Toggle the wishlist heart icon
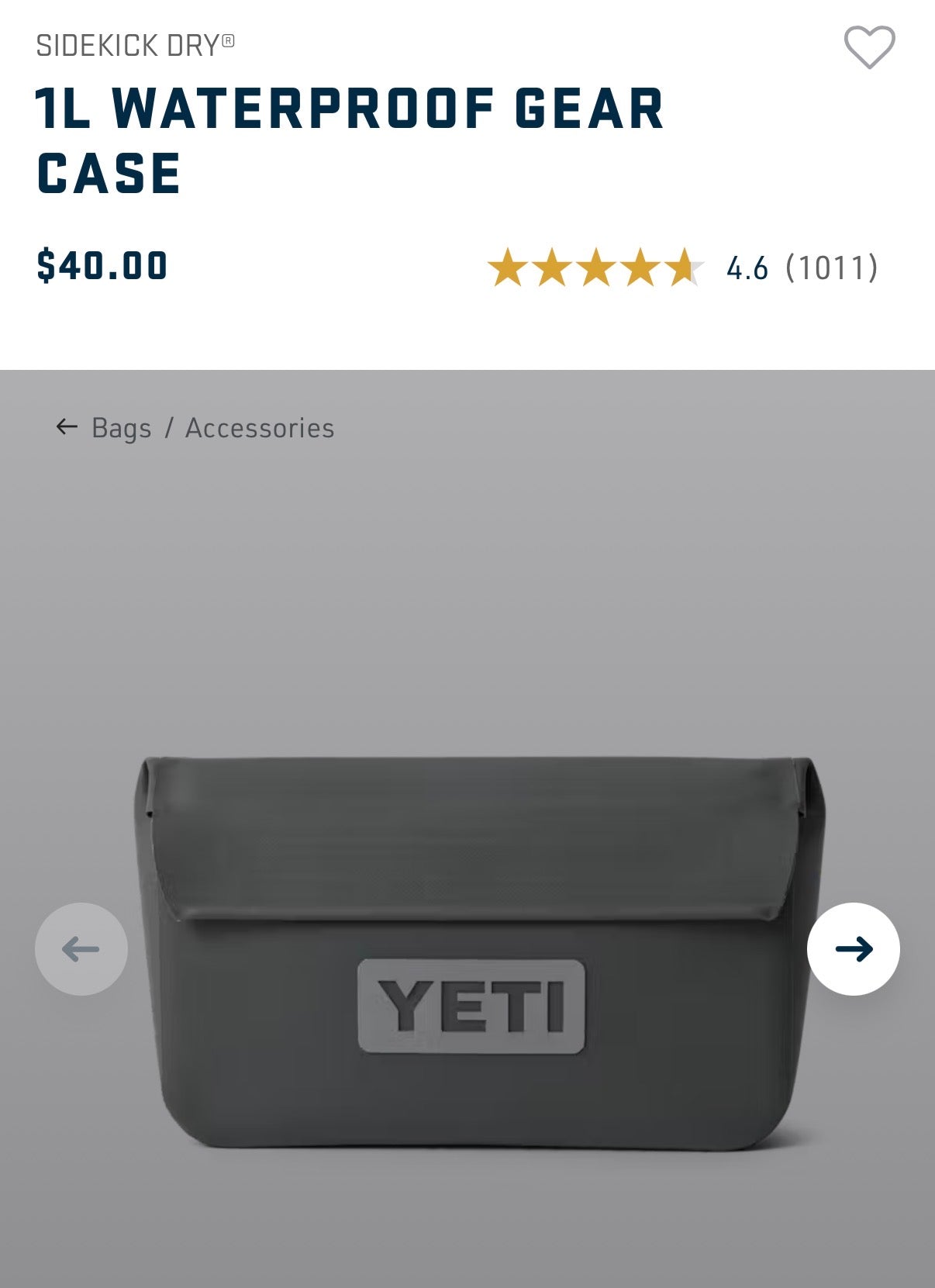935x1288 pixels. pyautogui.click(x=869, y=48)
